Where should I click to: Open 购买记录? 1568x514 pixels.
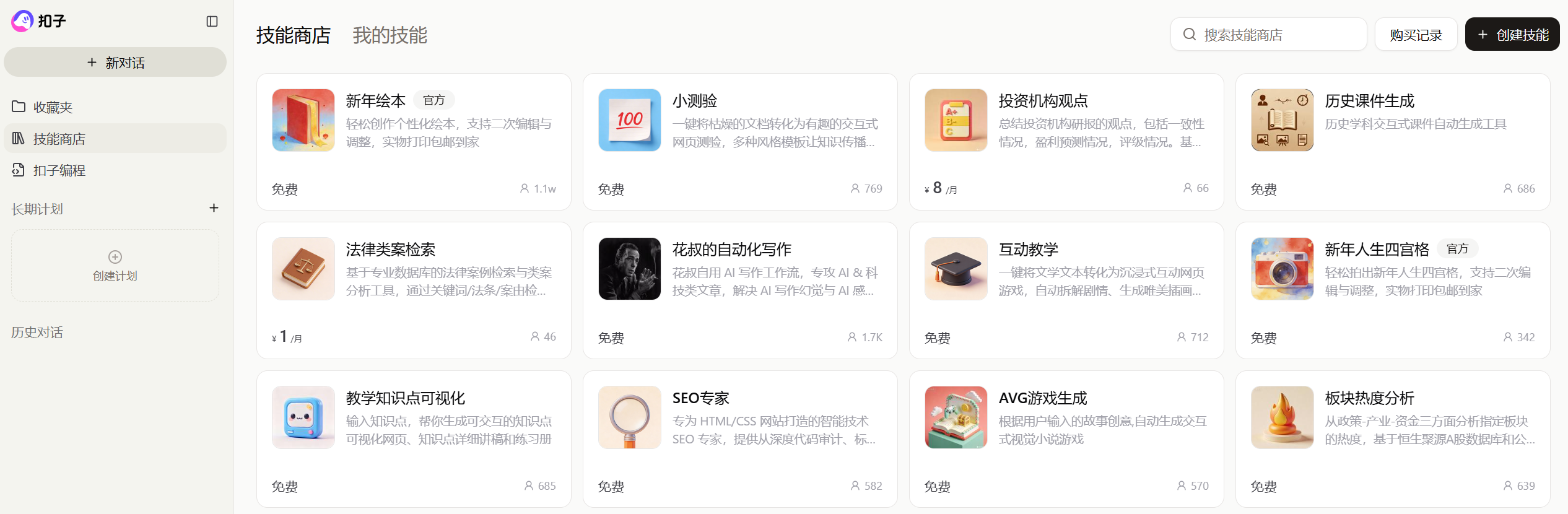tap(1416, 35)
